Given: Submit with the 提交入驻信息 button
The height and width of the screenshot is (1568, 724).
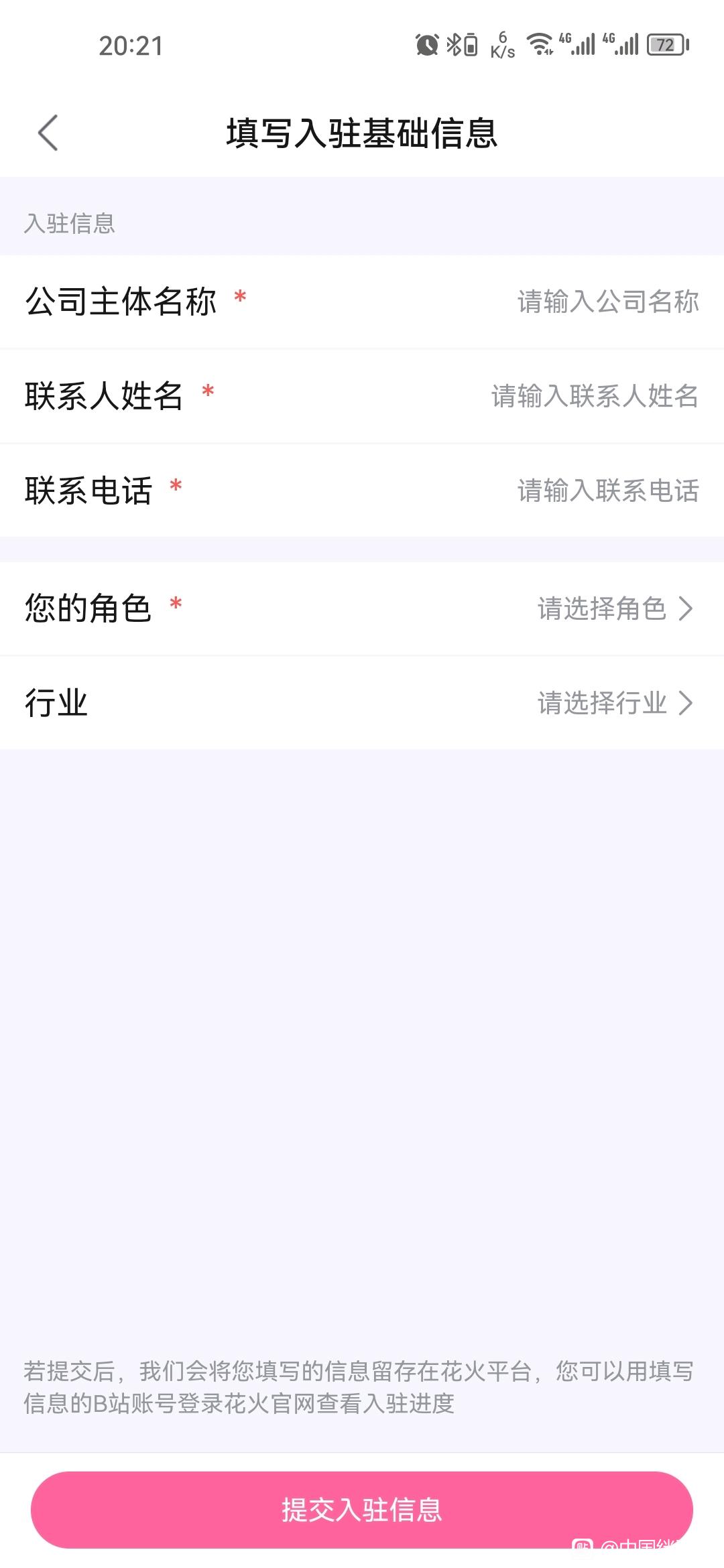Looking at the screenshot, I should coord(362,1510).
